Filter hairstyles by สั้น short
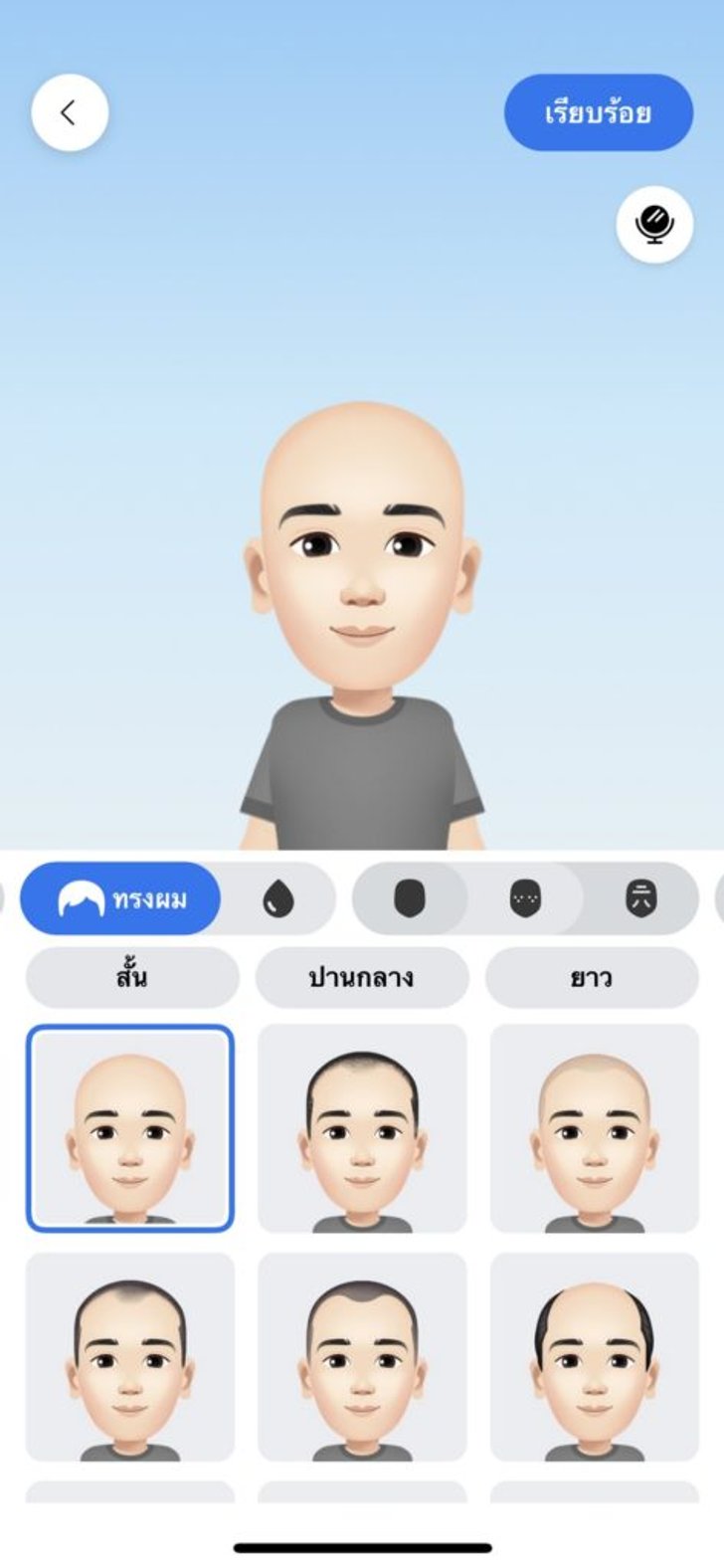 pos(132,977)
